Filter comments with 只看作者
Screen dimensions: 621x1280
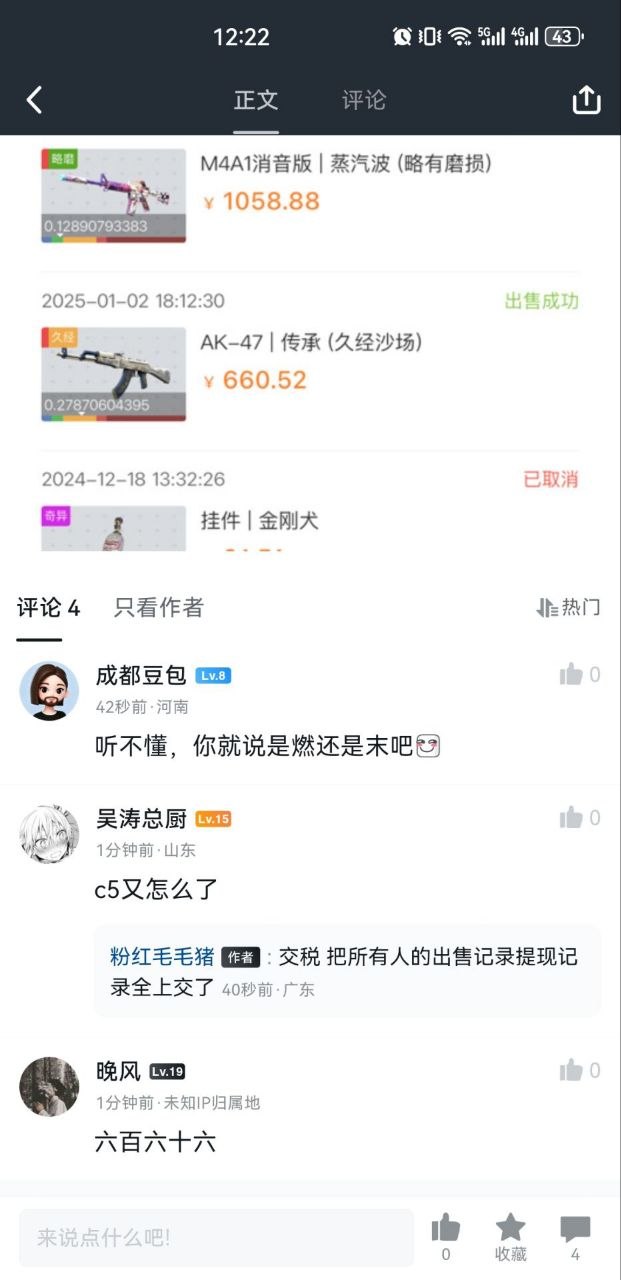coord(159,607)
